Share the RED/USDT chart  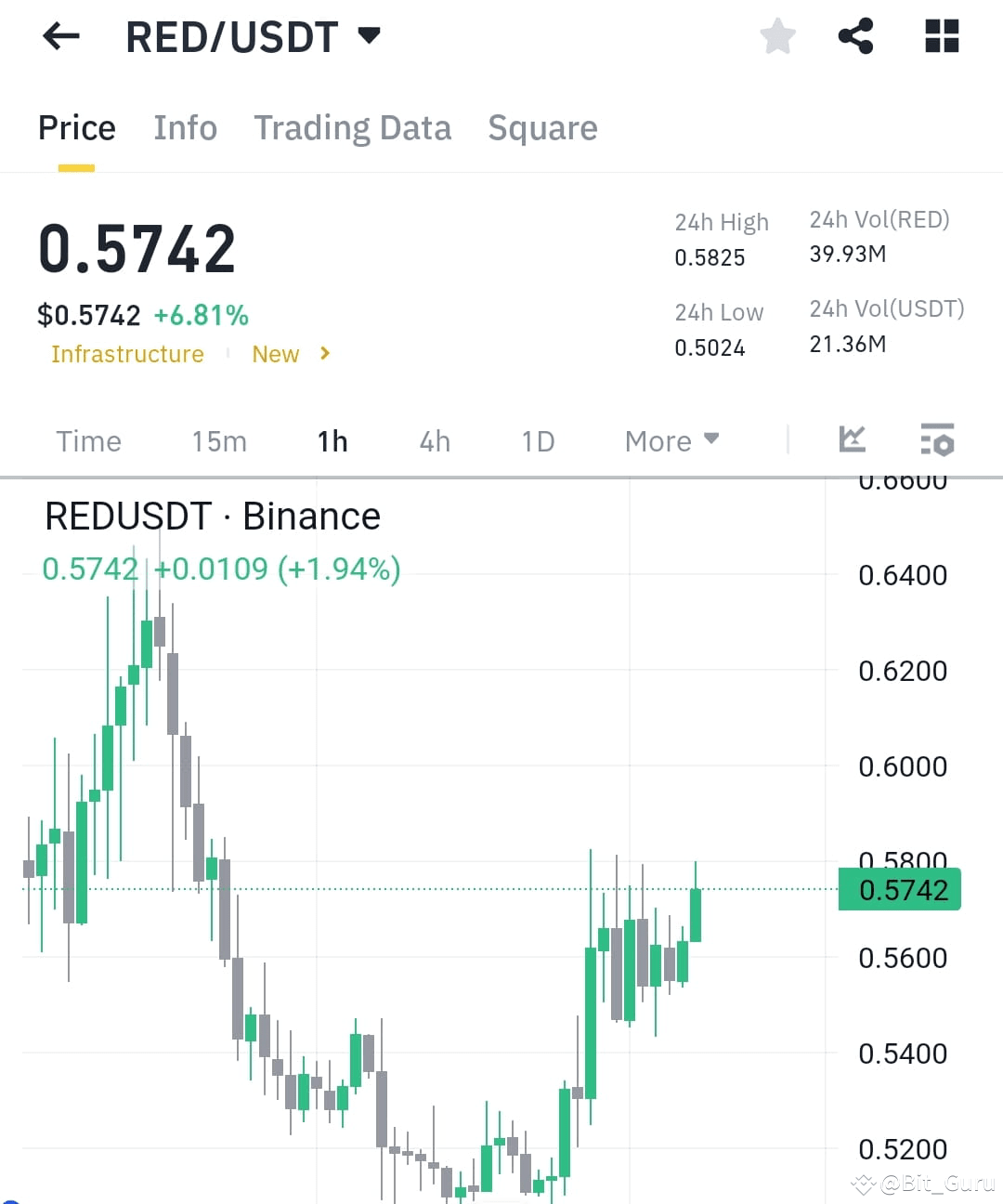click(x=854, y=35)
